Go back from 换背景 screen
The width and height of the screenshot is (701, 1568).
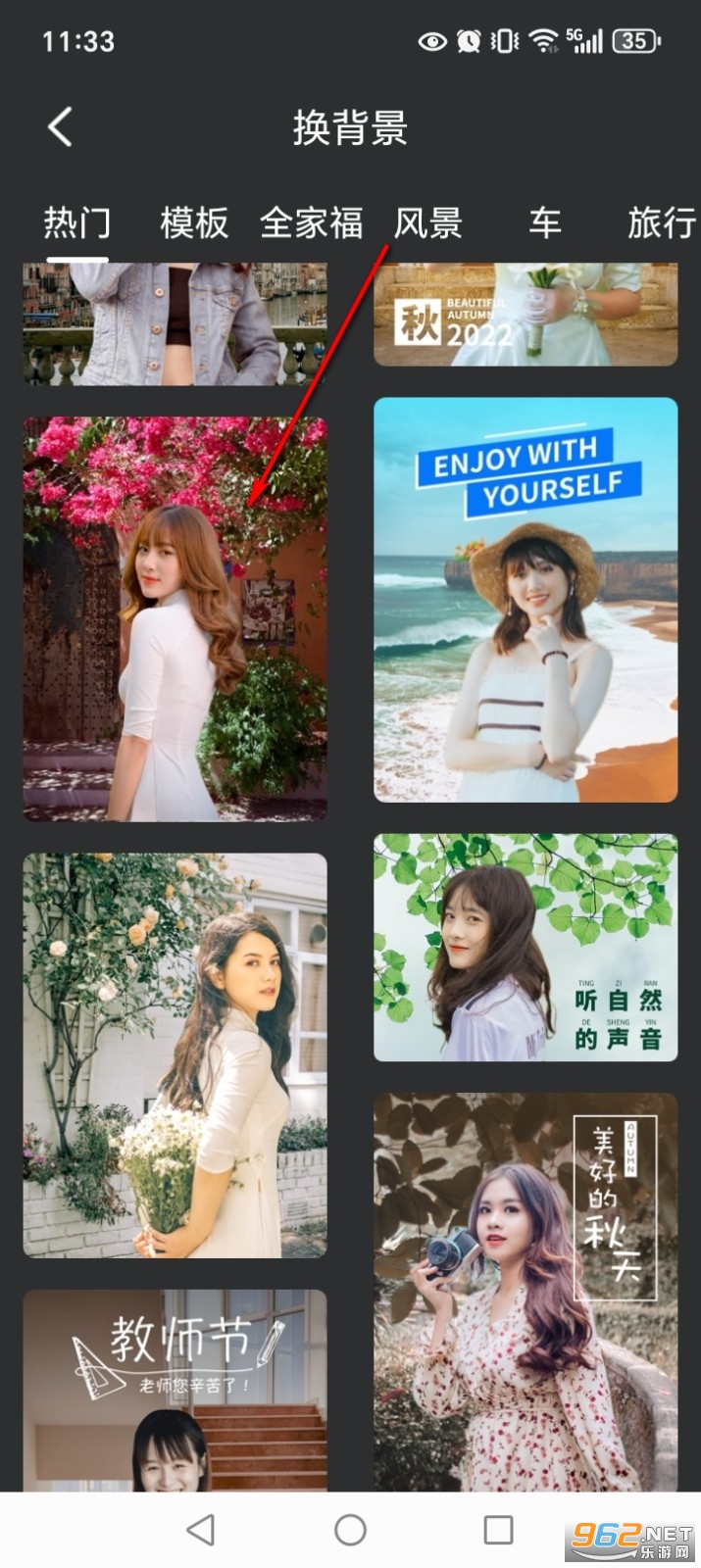(60, 127)
